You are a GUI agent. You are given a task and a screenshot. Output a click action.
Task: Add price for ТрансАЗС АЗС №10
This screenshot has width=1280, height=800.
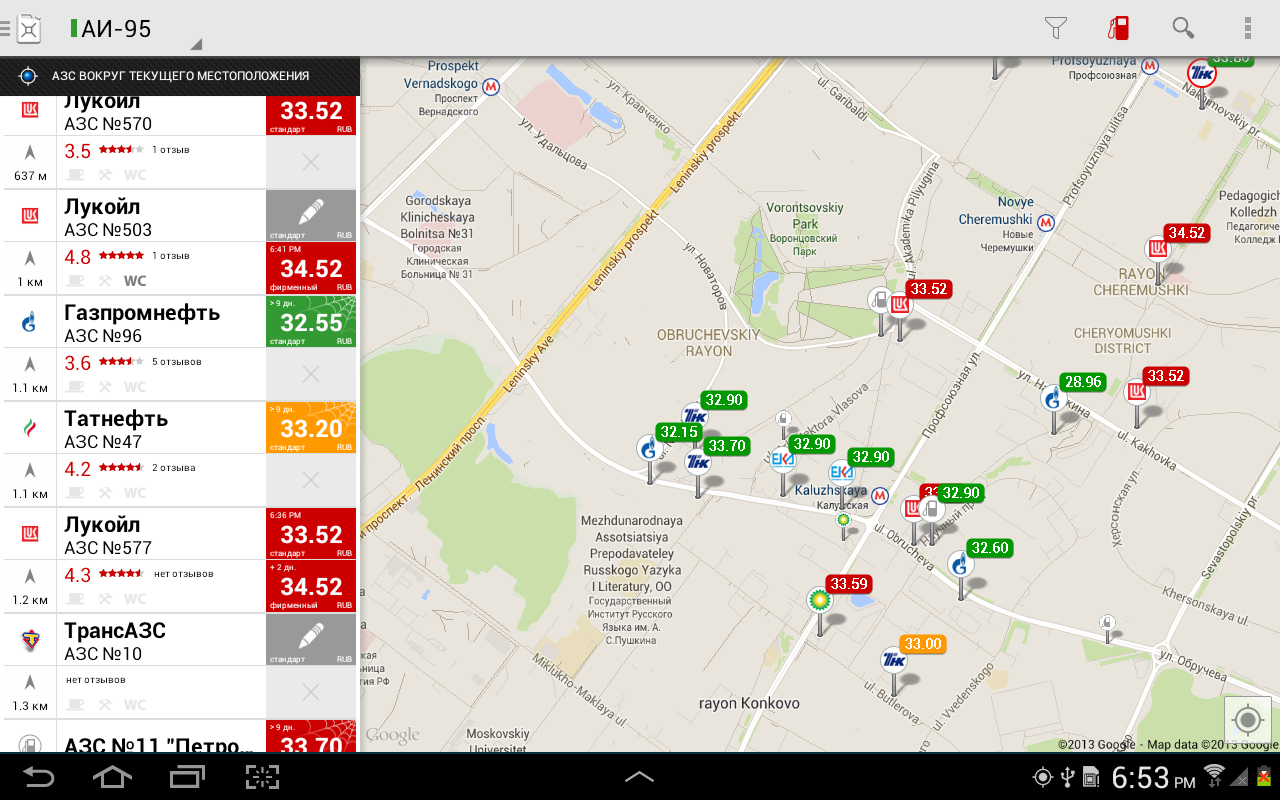coord(311,639)
